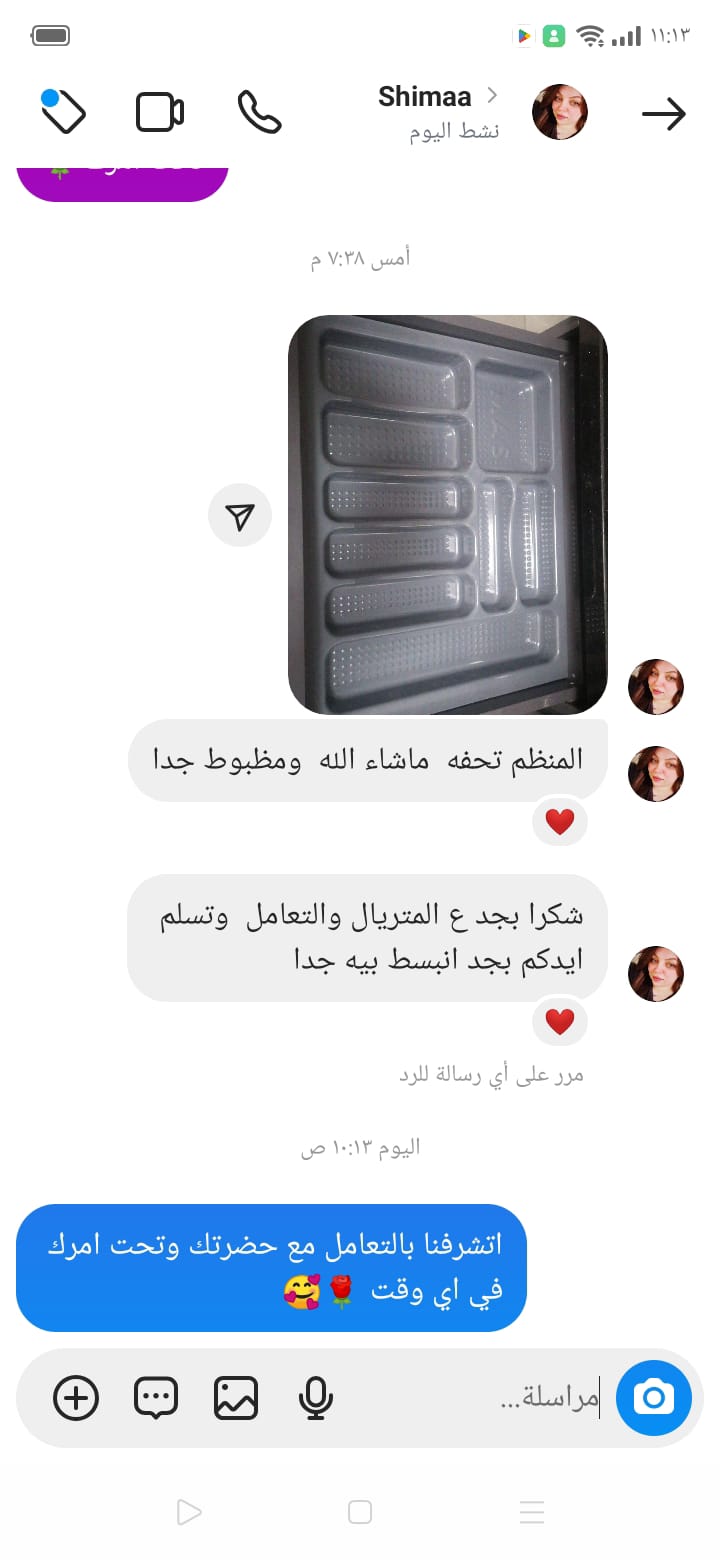Open the plus attachments menu
The image size is (720, 1560).
(76, 1397)
